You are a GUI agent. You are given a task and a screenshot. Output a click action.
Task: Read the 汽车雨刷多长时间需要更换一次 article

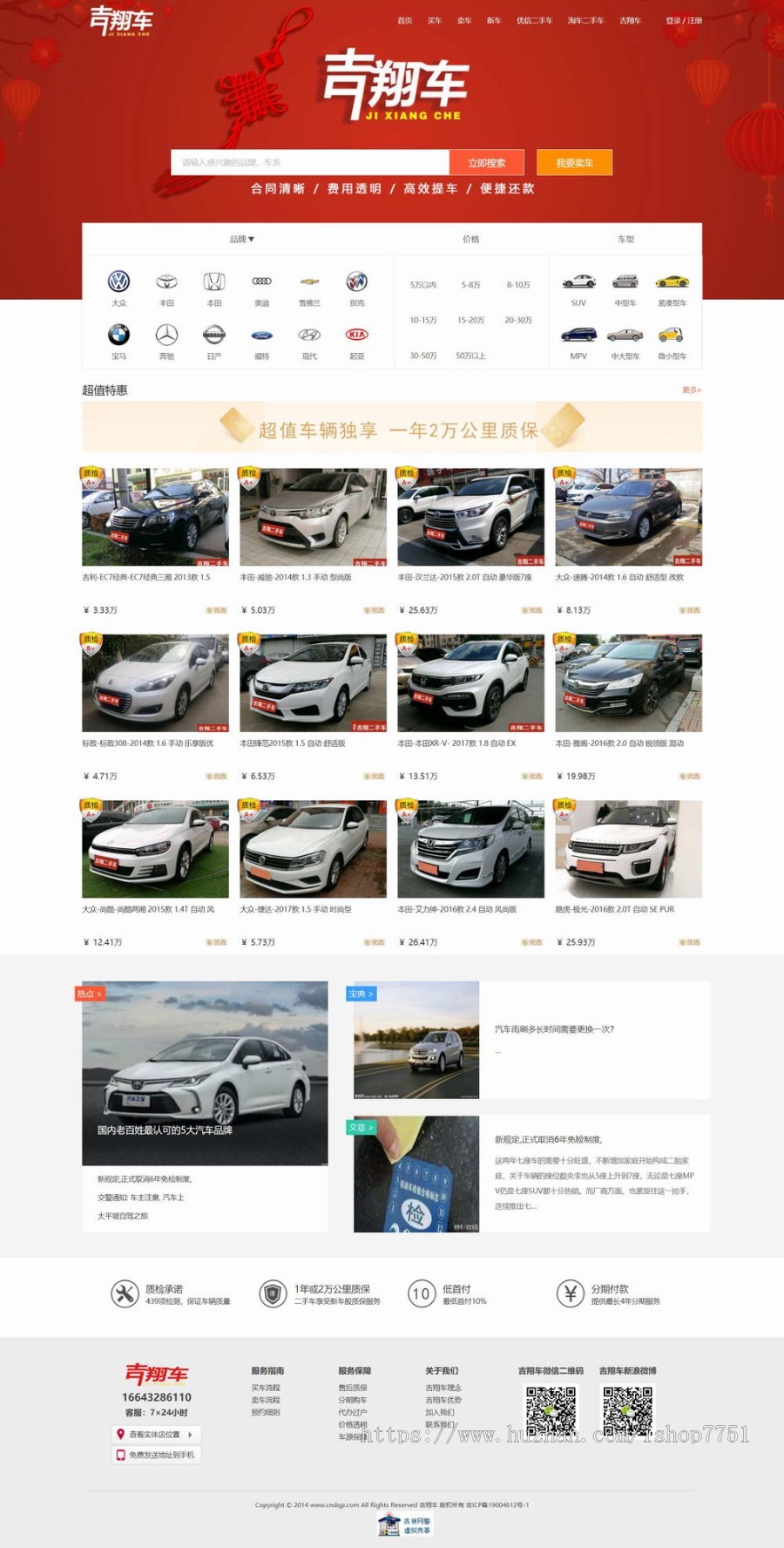(554, 1029)
